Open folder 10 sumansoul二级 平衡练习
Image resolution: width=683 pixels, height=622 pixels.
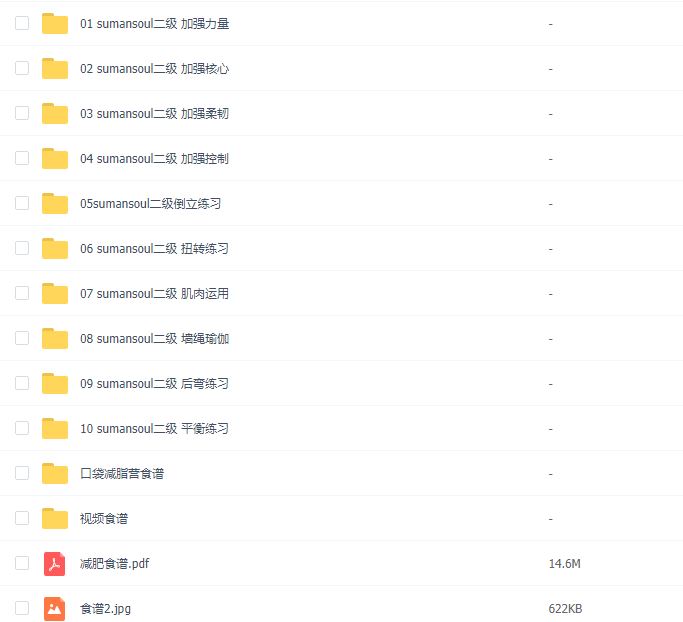(154, 428)
